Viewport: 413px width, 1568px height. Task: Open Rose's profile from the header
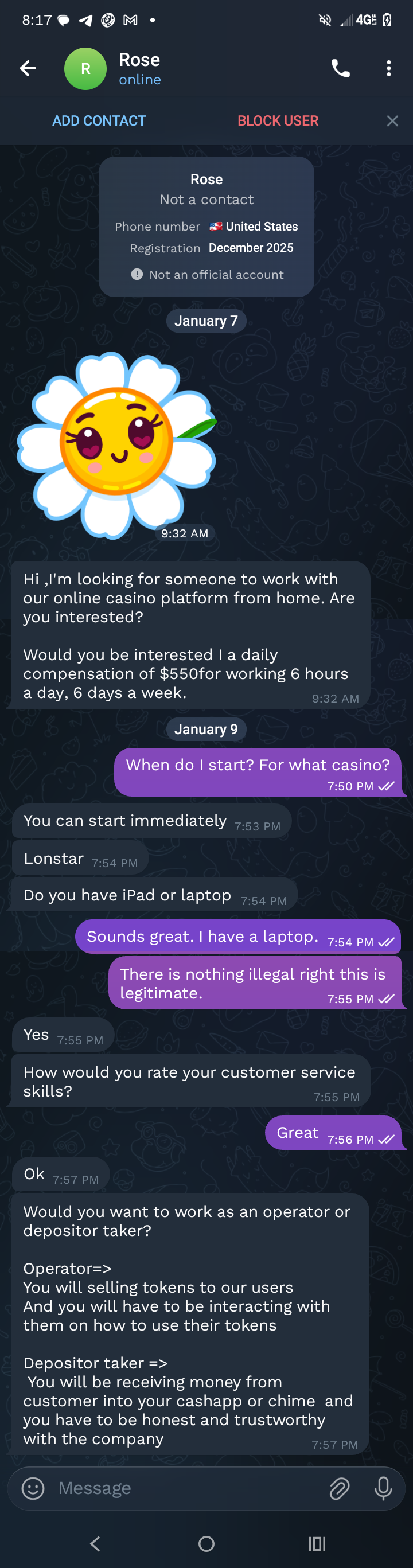[x=139, y=68]
